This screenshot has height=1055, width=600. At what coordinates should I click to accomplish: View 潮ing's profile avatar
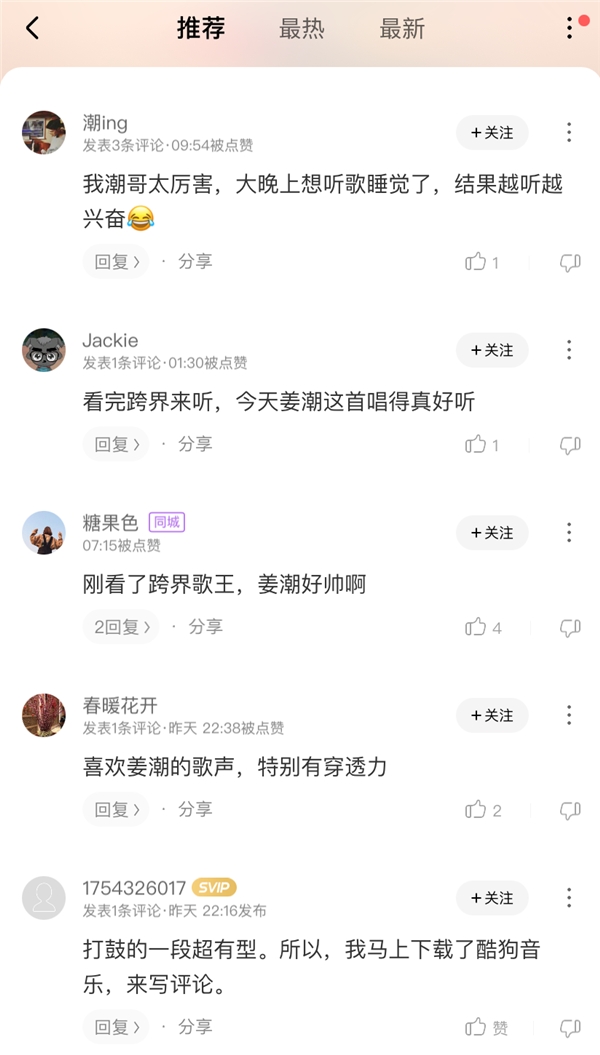pyautogui.click(x=44, y=132)
